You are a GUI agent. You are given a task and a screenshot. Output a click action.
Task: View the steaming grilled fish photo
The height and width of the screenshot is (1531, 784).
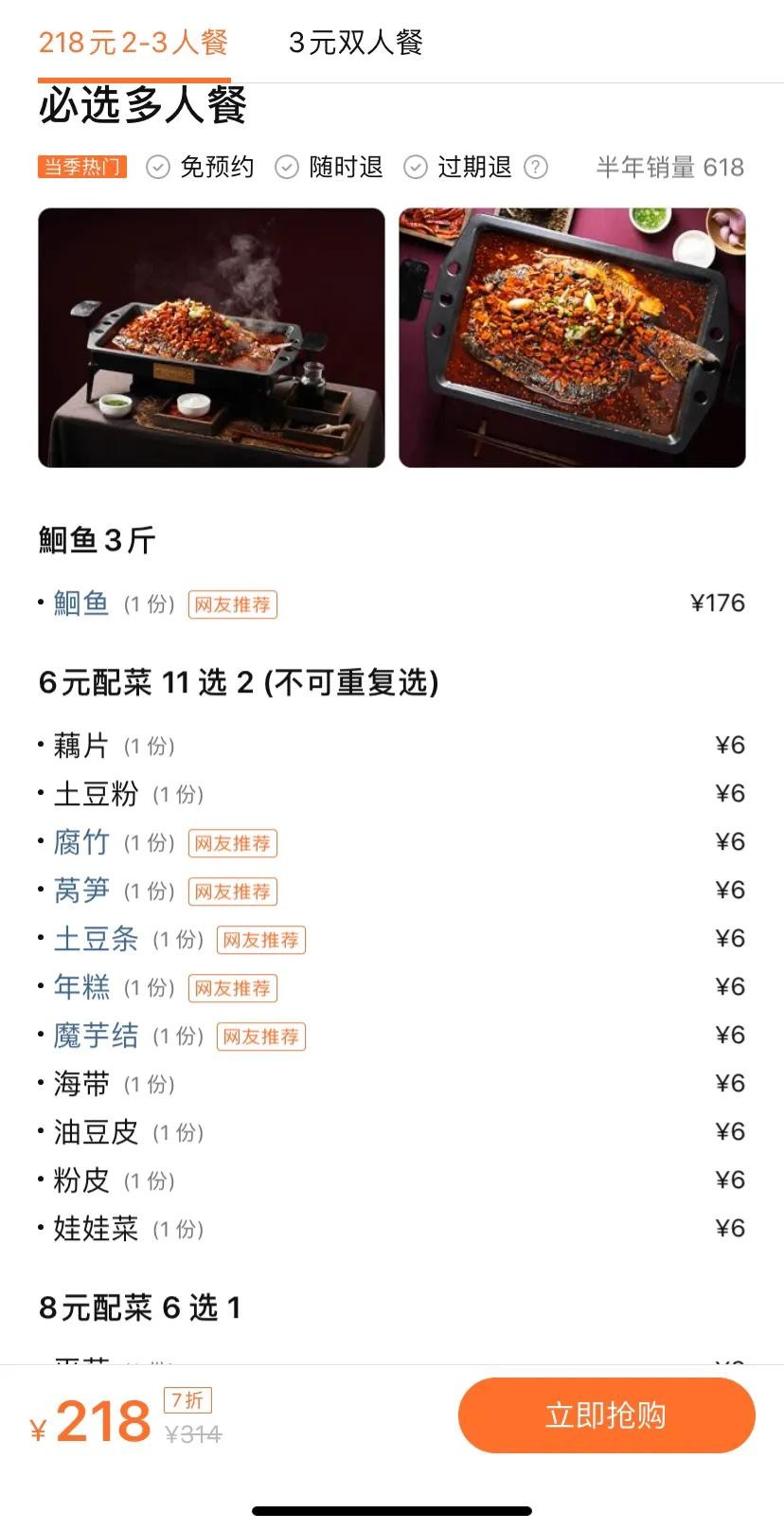(x=211, y=337)
